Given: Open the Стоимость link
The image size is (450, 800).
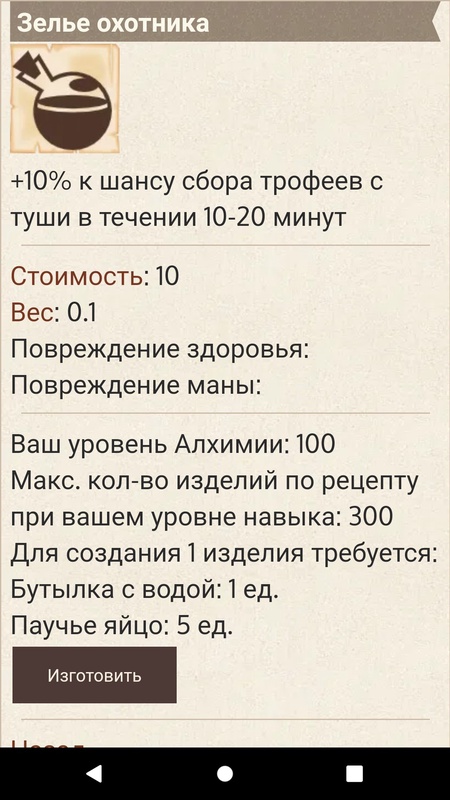Looking at the screenshot, I should [77, 277].
